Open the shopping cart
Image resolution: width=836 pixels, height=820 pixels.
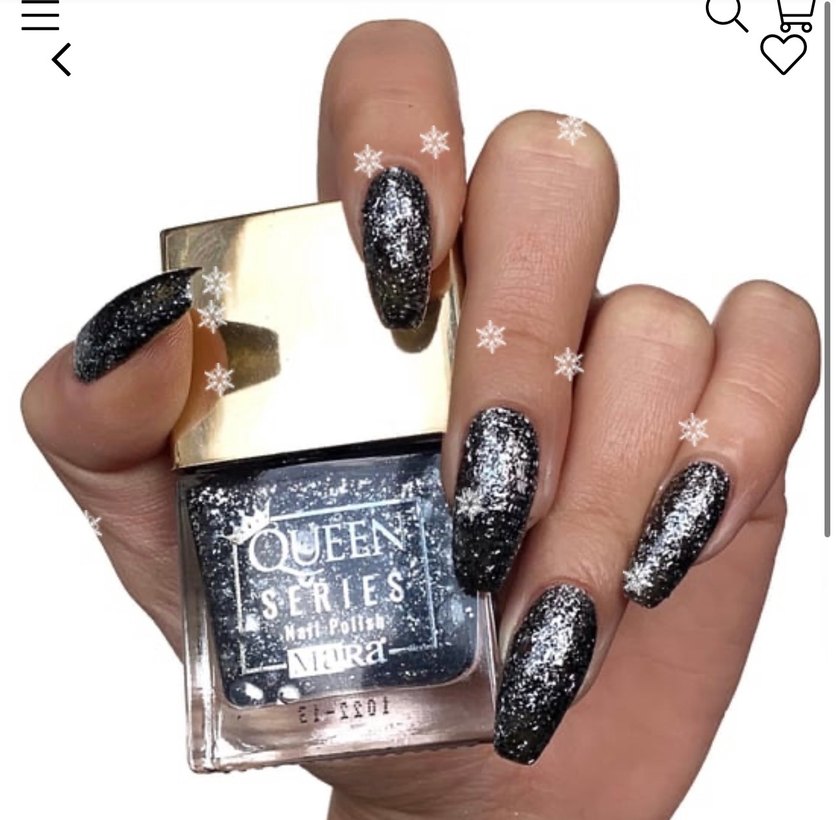click(x=796, y=14)
